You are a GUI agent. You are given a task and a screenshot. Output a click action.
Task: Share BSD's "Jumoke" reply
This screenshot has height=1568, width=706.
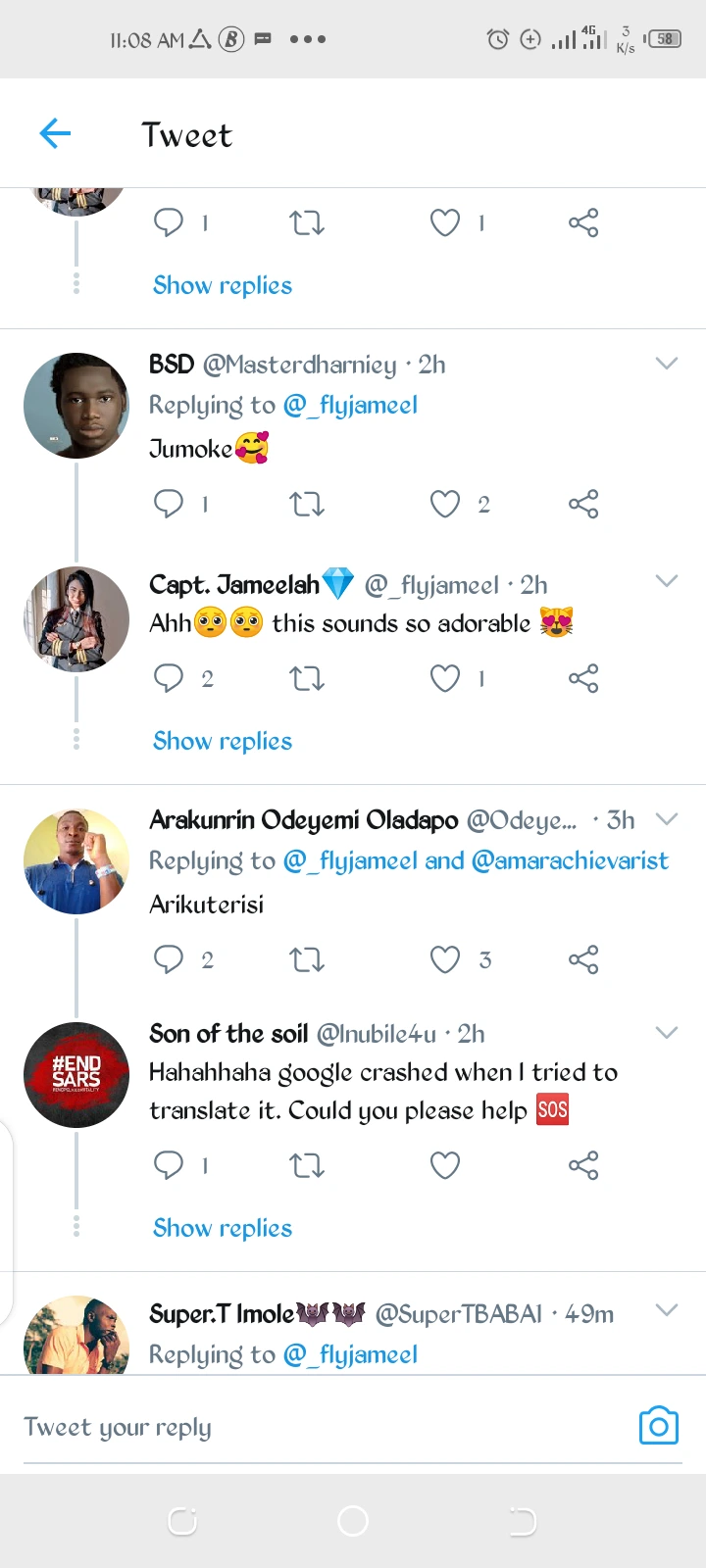(x=583, y=504)
